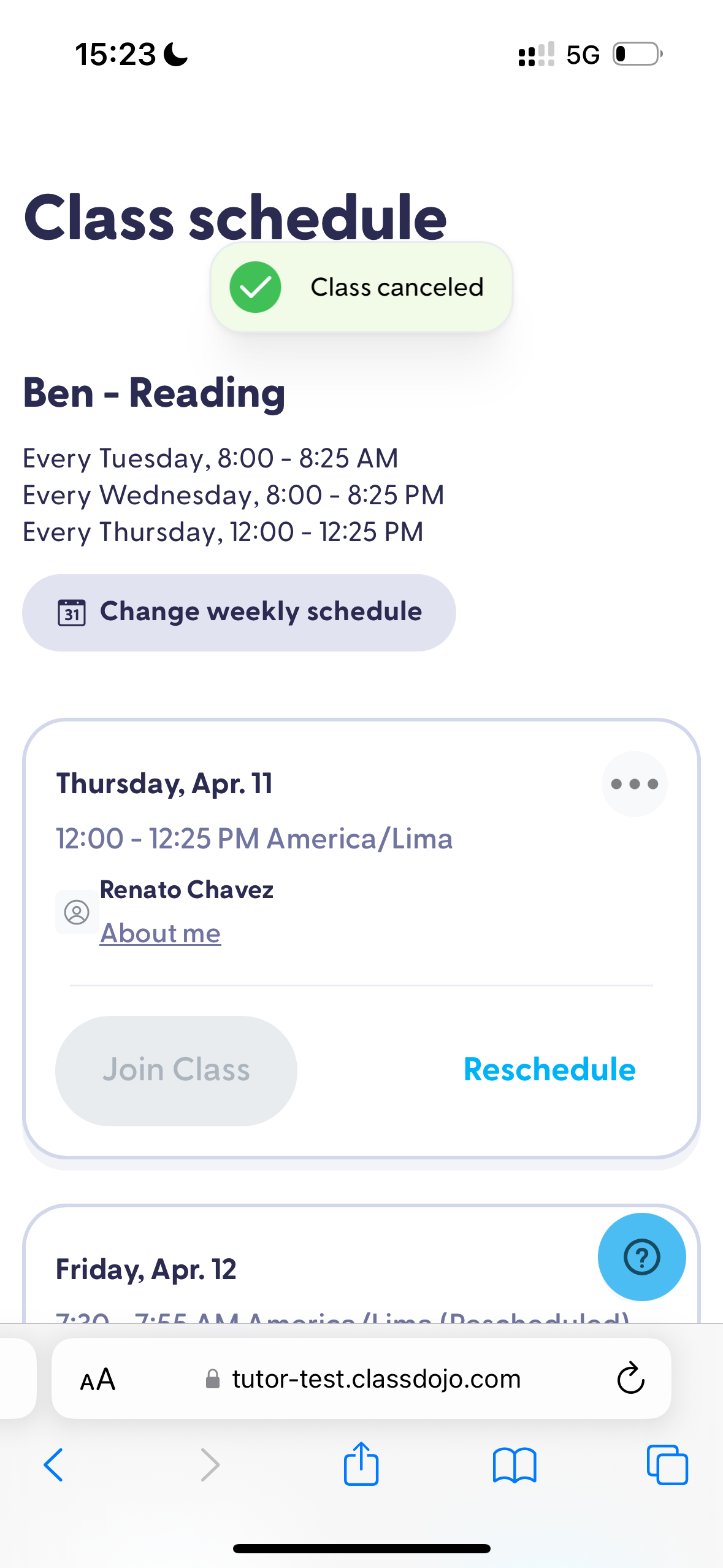Reschedule the Thursday, Apr. 11 class

(549, 1069)
